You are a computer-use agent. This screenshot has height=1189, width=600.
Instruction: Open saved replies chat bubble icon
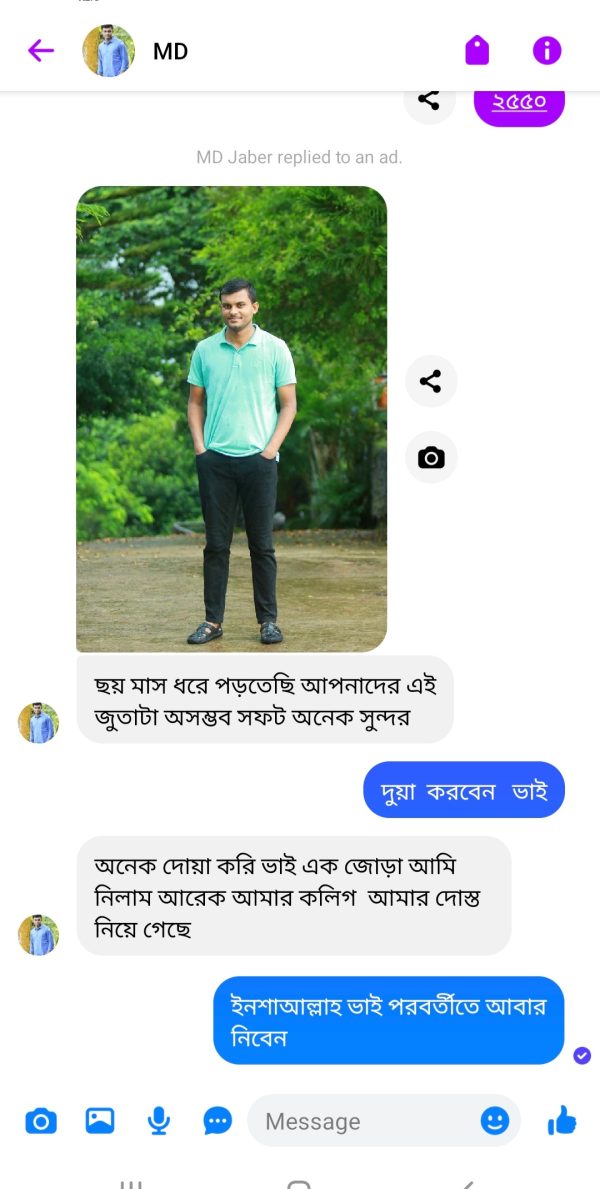(217, 1121)
